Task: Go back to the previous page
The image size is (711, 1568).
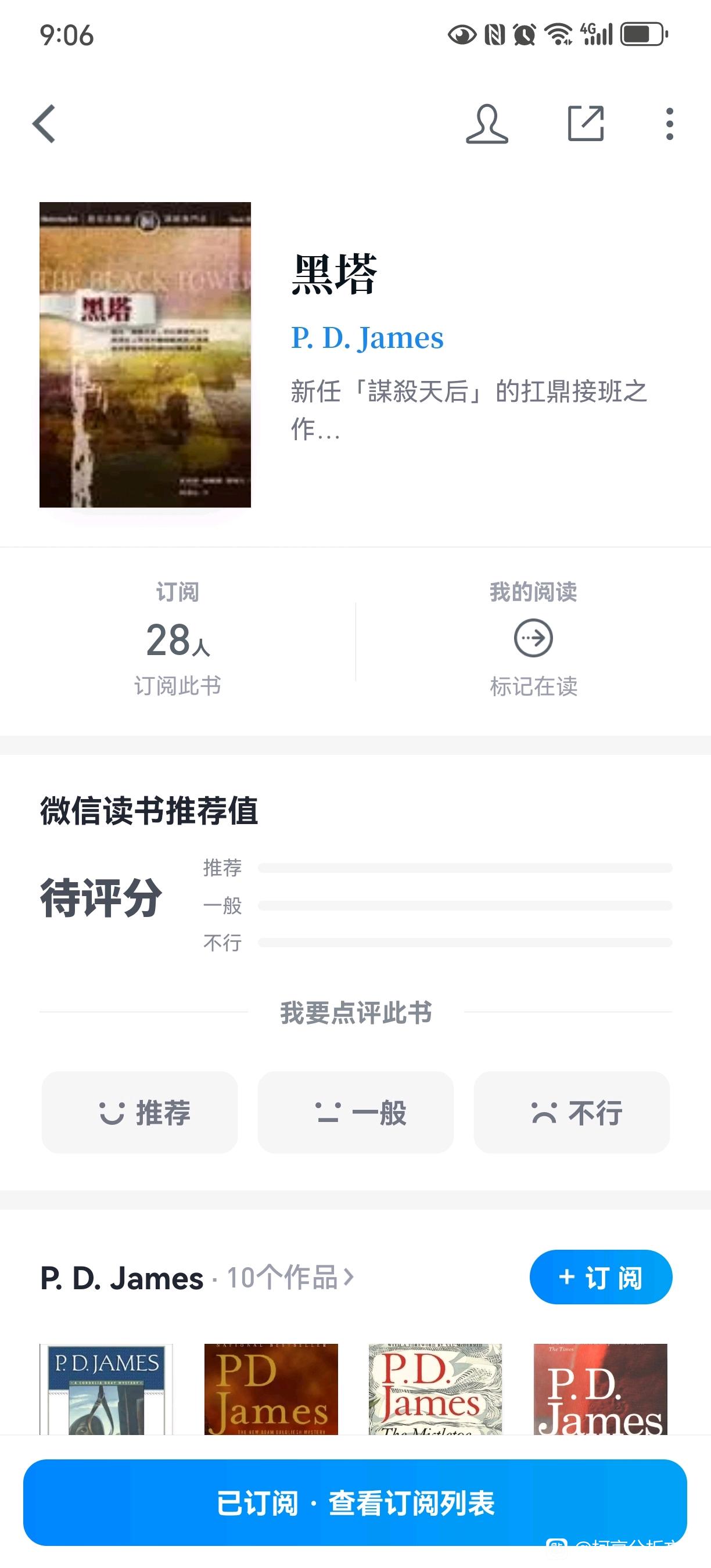Action: point(44,124)
